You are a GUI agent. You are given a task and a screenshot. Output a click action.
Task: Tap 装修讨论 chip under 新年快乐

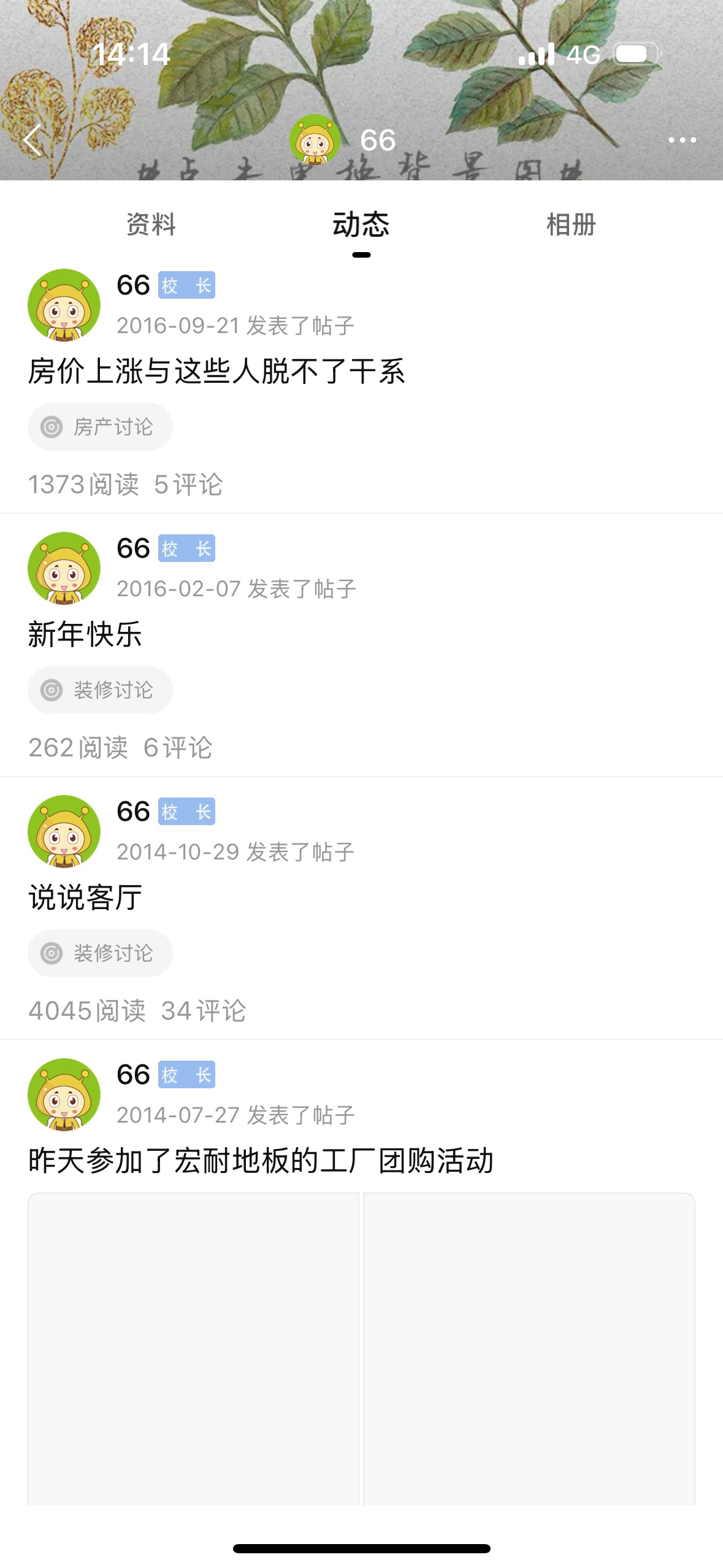click(100, 690)
